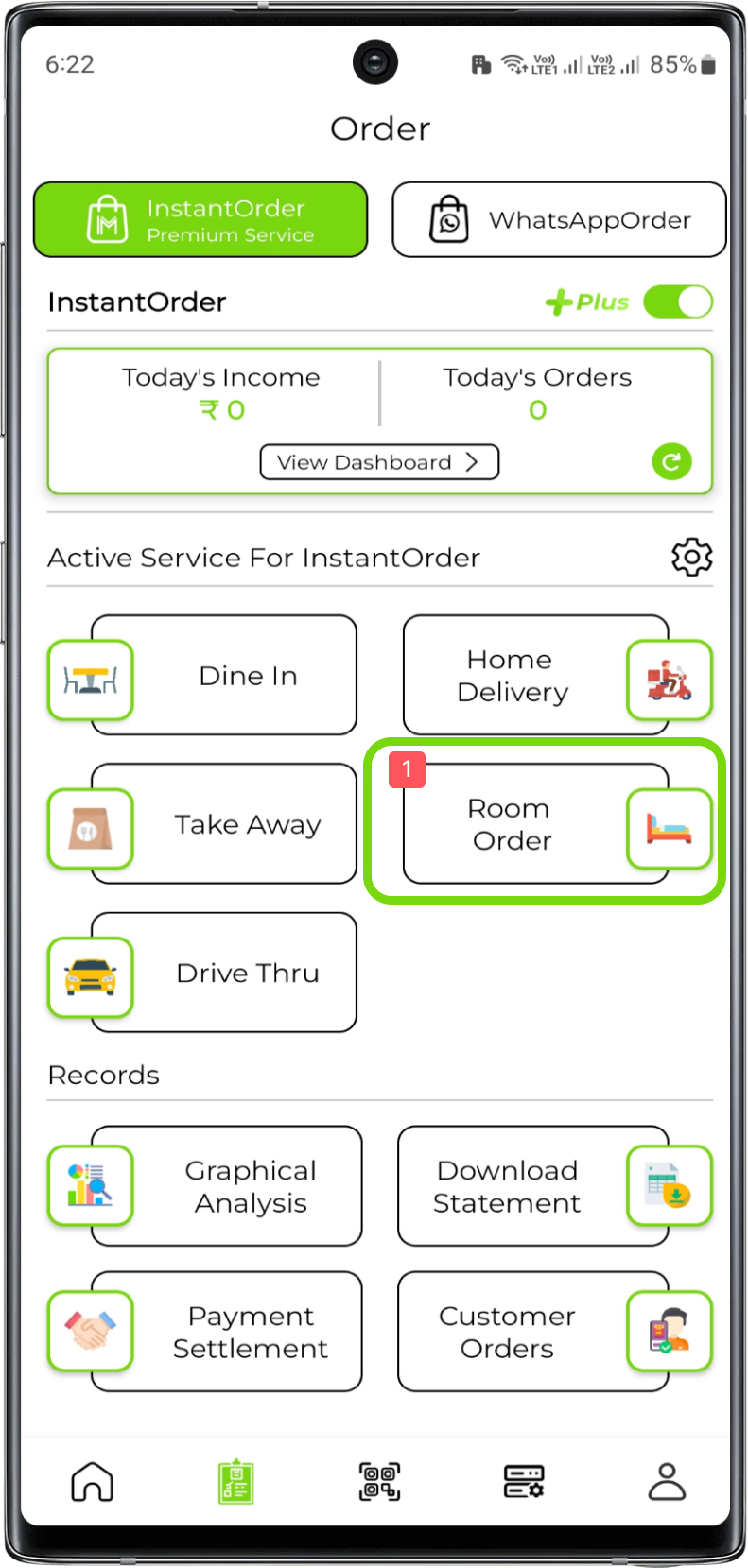The image size is (748, 1568).
Task: Open Payment Settlement
Action: [227, 1332]
